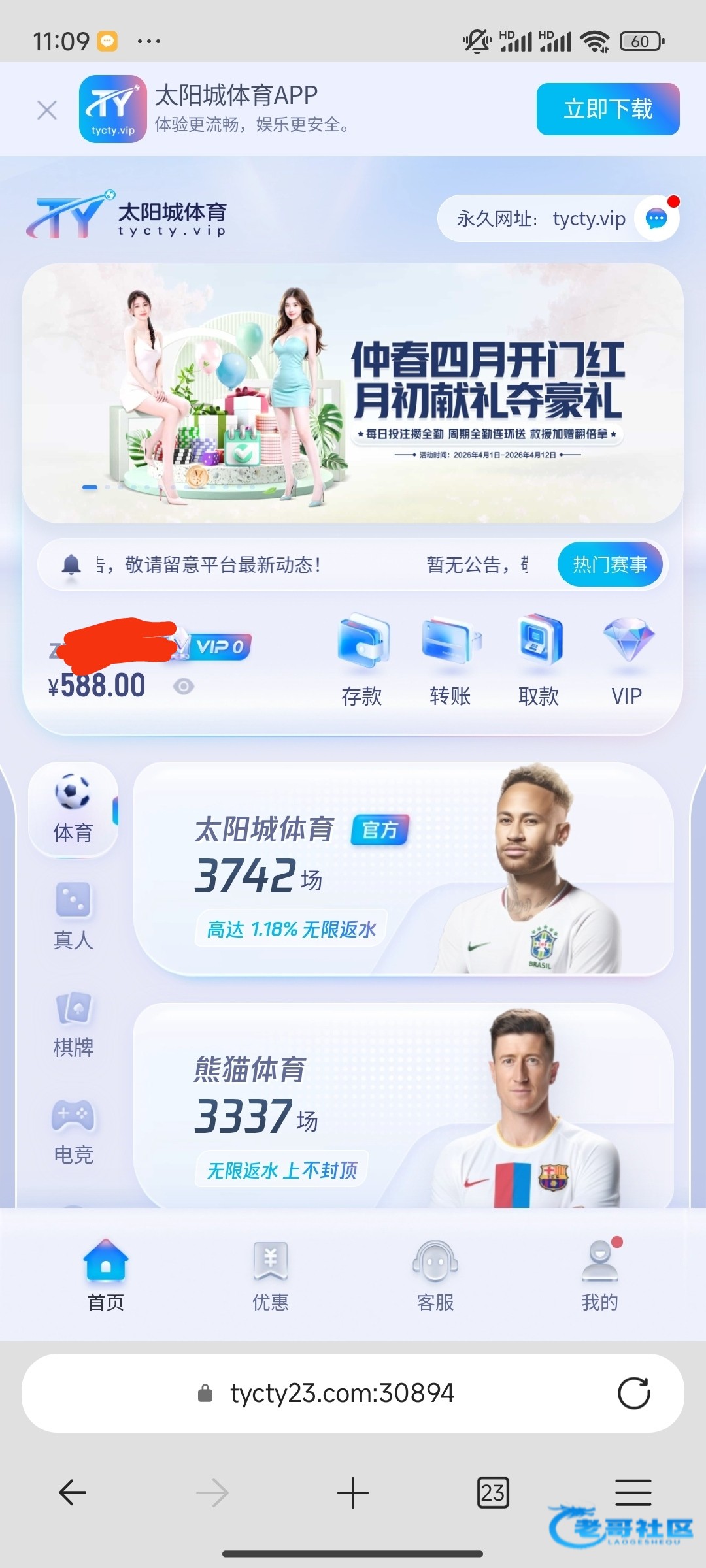Image resolution: width=706 pixels, height=1568 pixels.
Task: Open the 仲春四月开门红 promotion banner
Action: (x=353, y=393)
